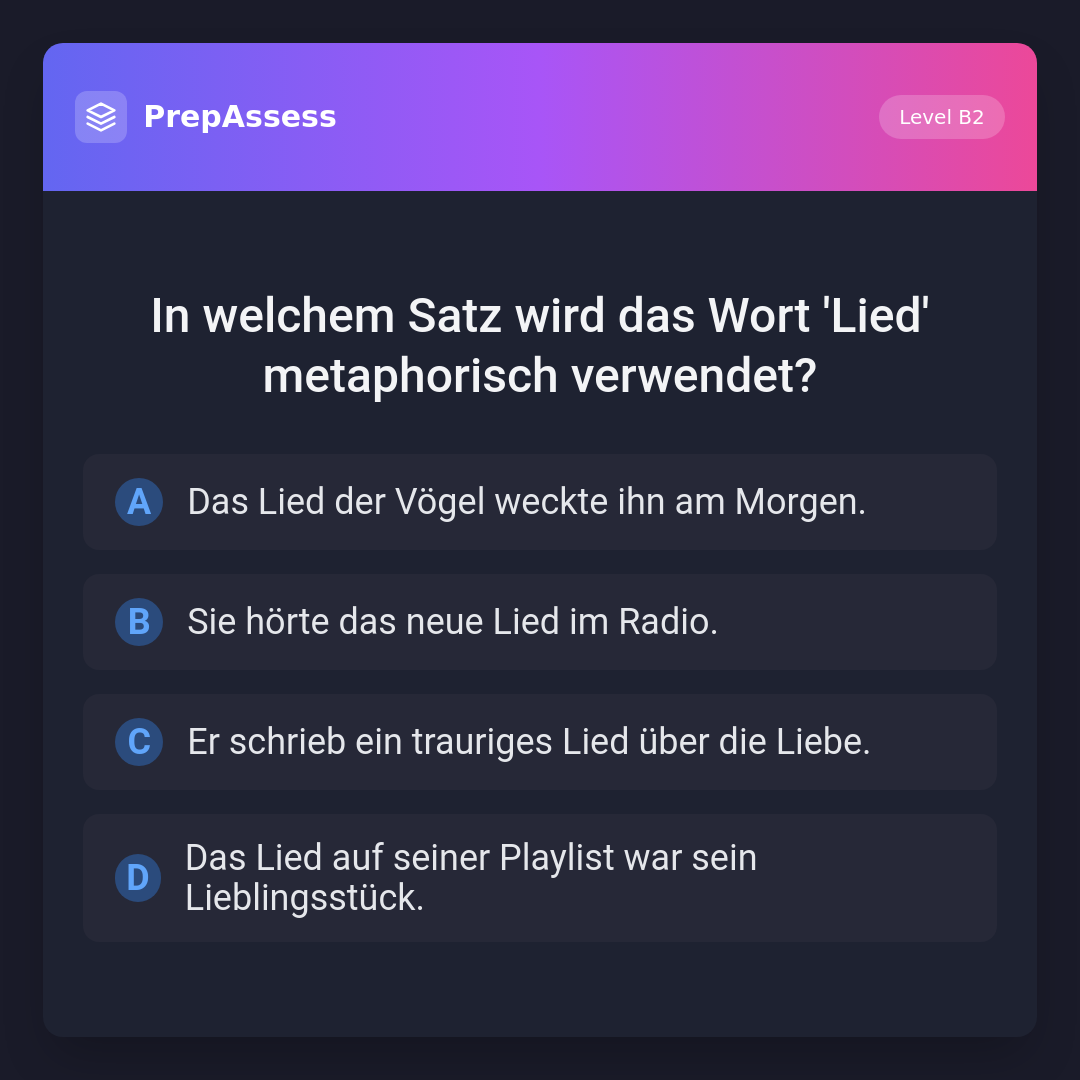
Task: Pick answer C 'trauriges Lied über die Liebe'
Action: coord(540,742)
